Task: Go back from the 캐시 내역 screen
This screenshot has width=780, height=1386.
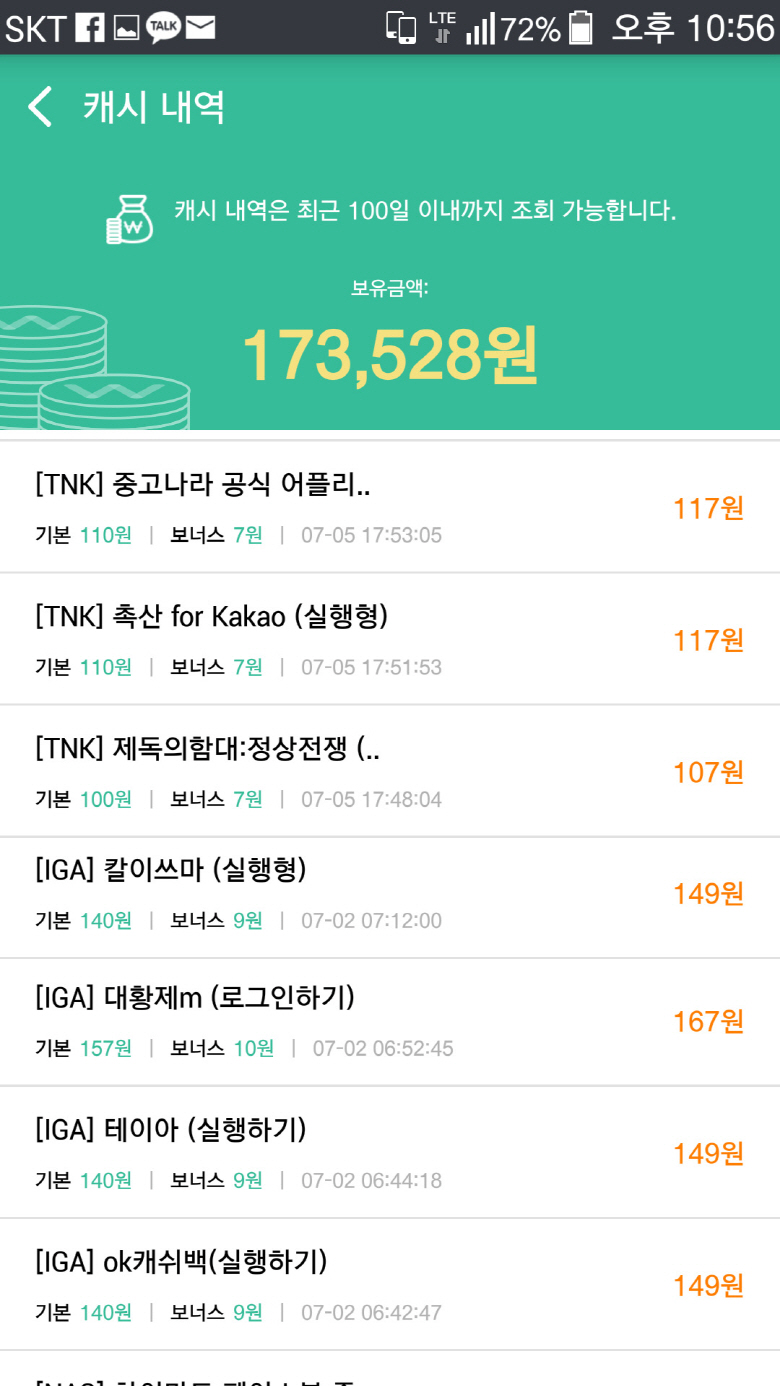Action: point(40,107)
